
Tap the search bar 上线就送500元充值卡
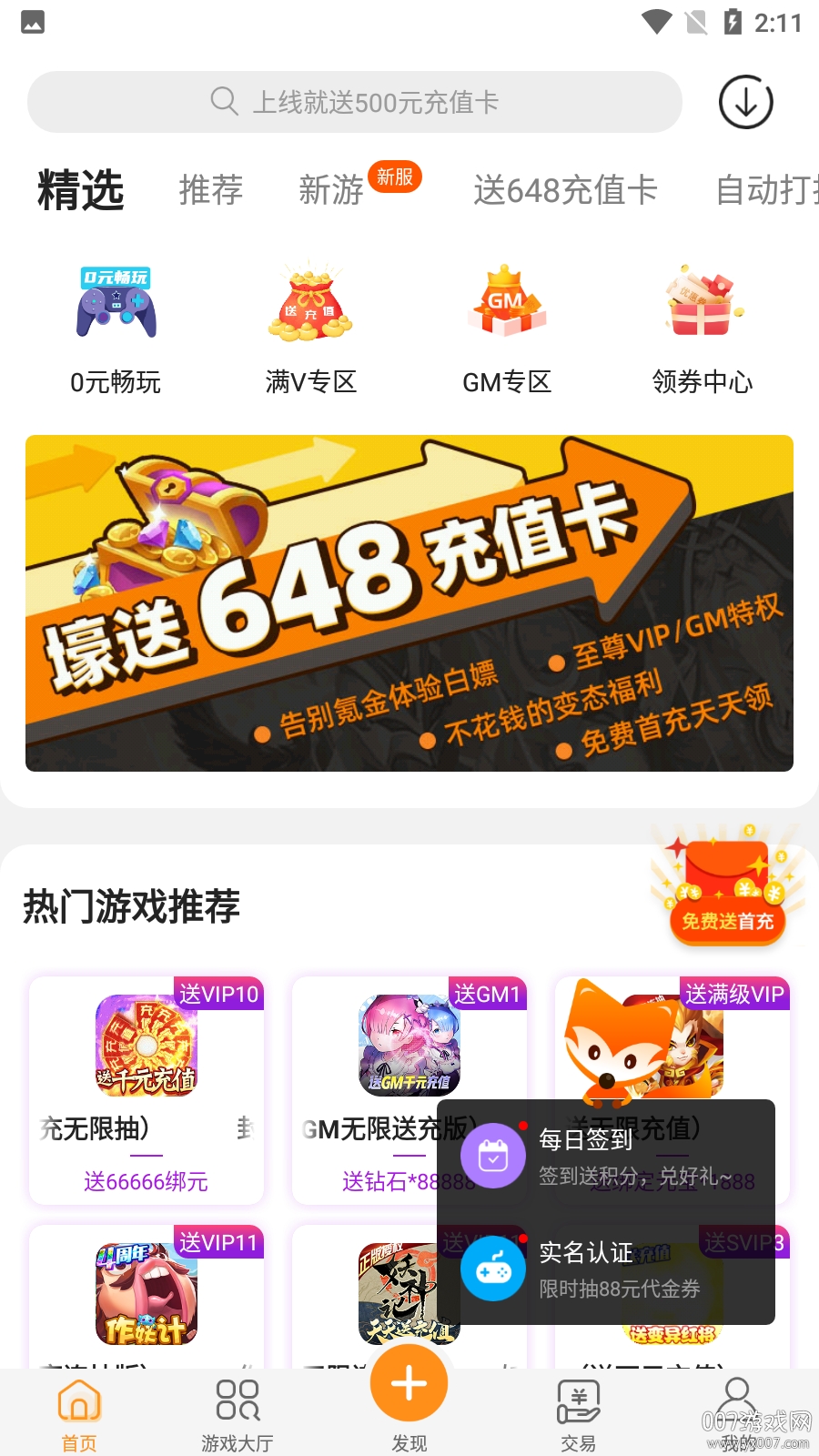pyautogui.click(x=355, y=102)
